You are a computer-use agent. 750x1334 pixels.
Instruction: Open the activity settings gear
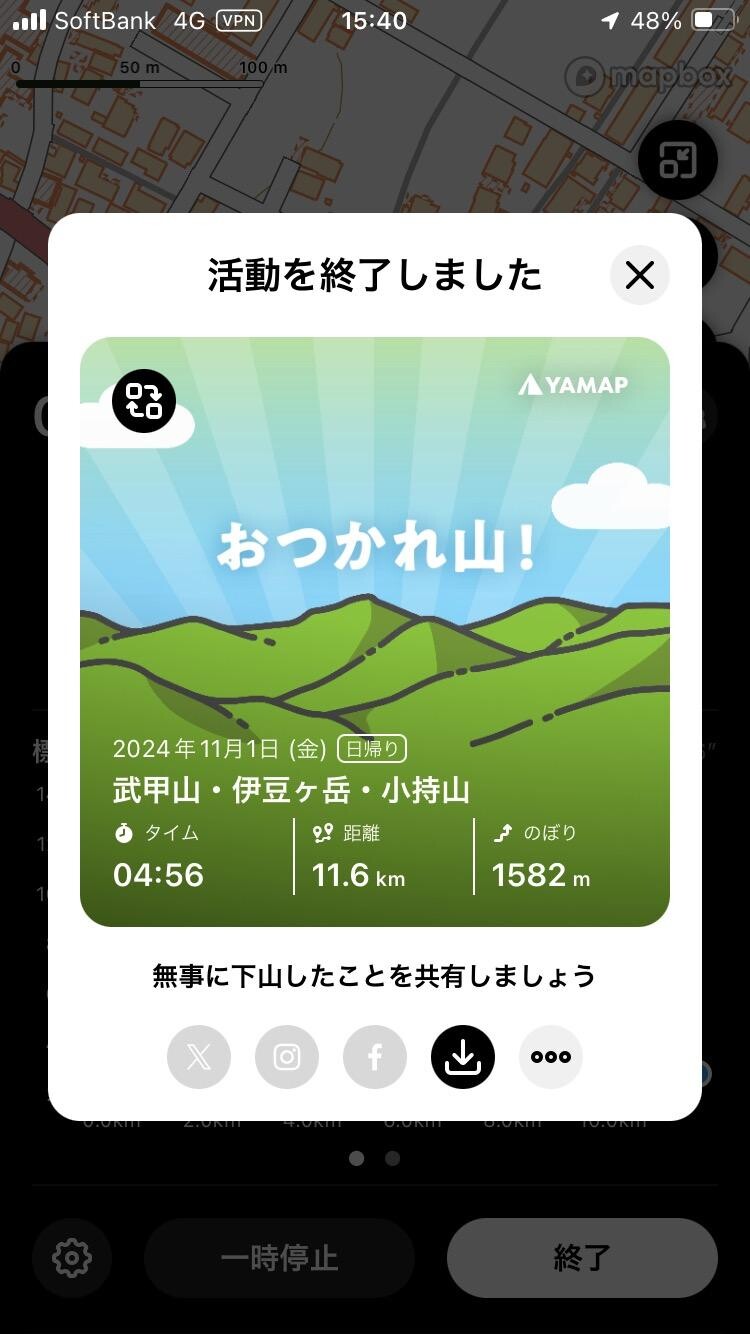[x=71, y=1259]
